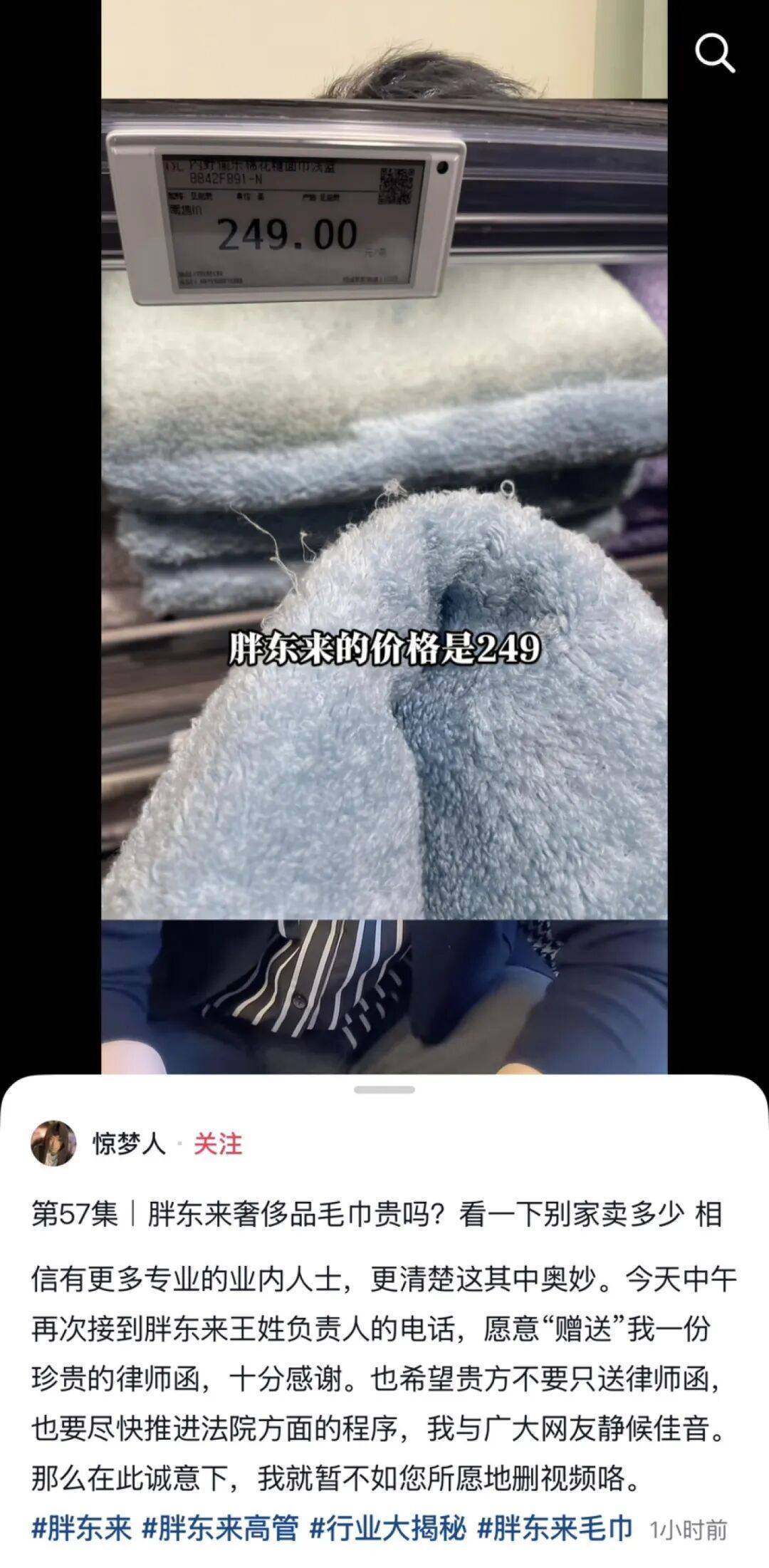Tap the description panel drag handle

point(384,1090)
